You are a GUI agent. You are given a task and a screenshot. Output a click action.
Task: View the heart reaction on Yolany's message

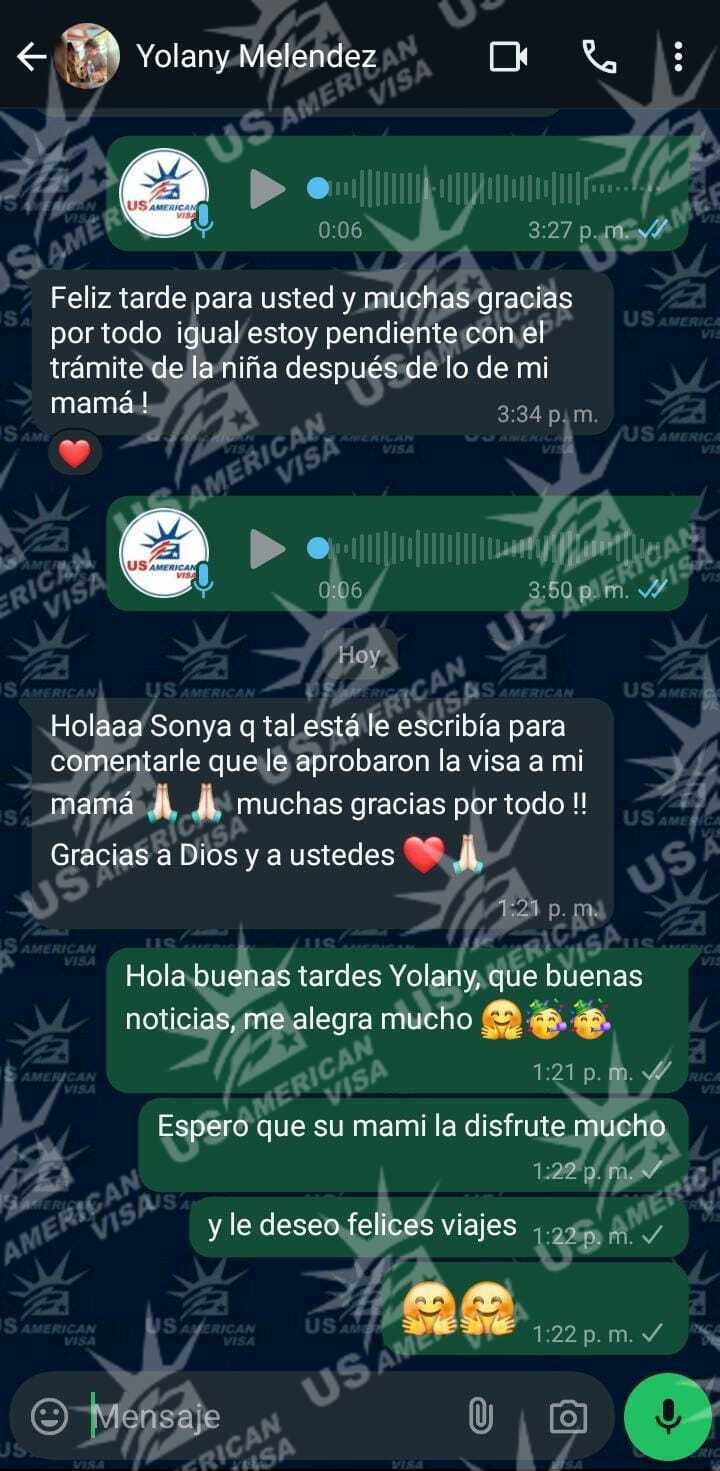(75, 453)
